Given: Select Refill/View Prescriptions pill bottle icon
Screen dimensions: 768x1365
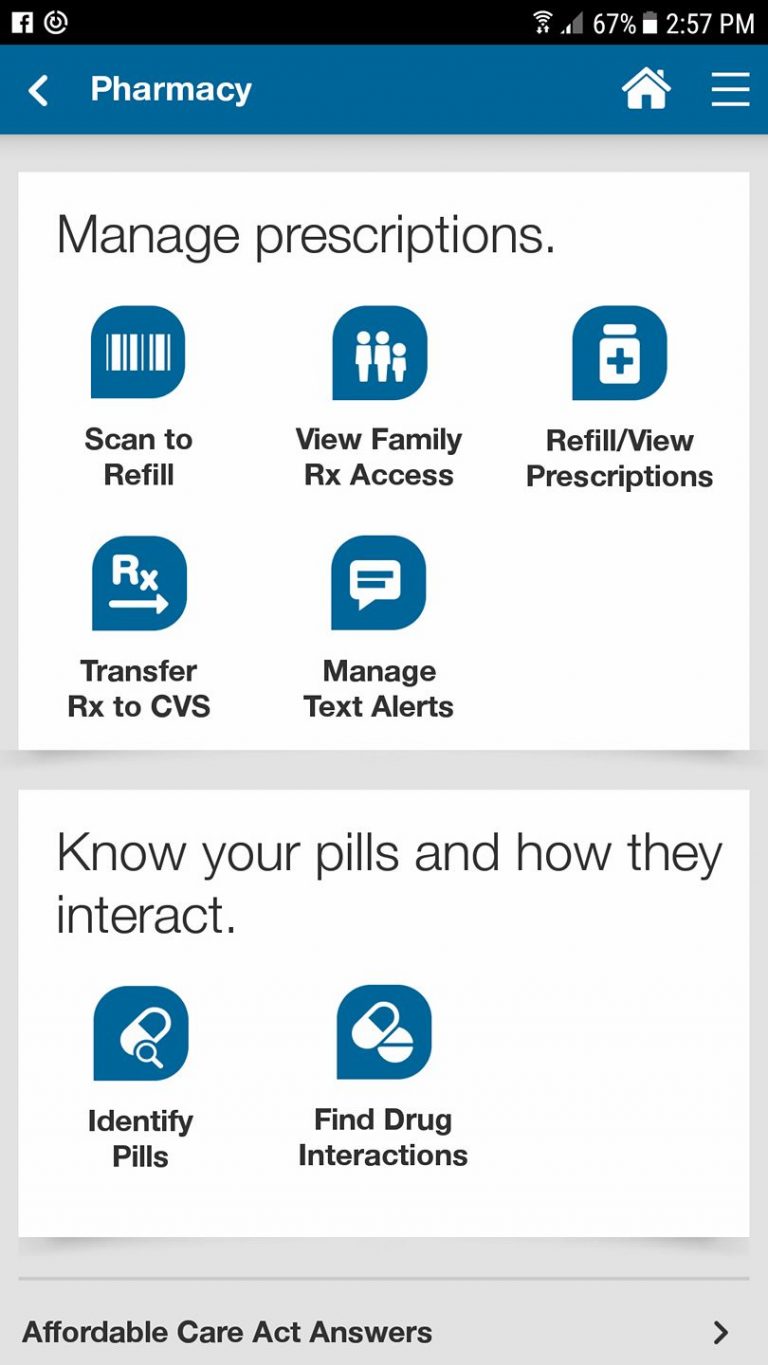Looking at the screenshot, I should pos(620,352).
